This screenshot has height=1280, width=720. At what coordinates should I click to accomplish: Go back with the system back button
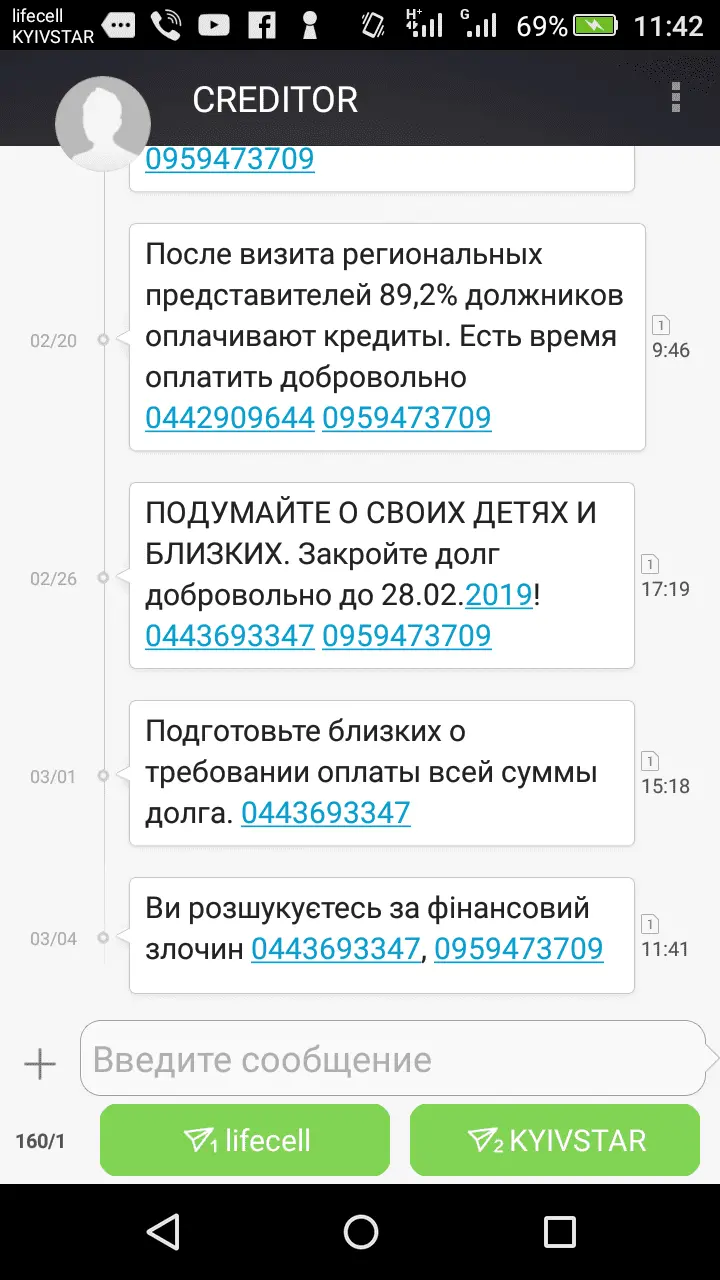coord(162,1232)
